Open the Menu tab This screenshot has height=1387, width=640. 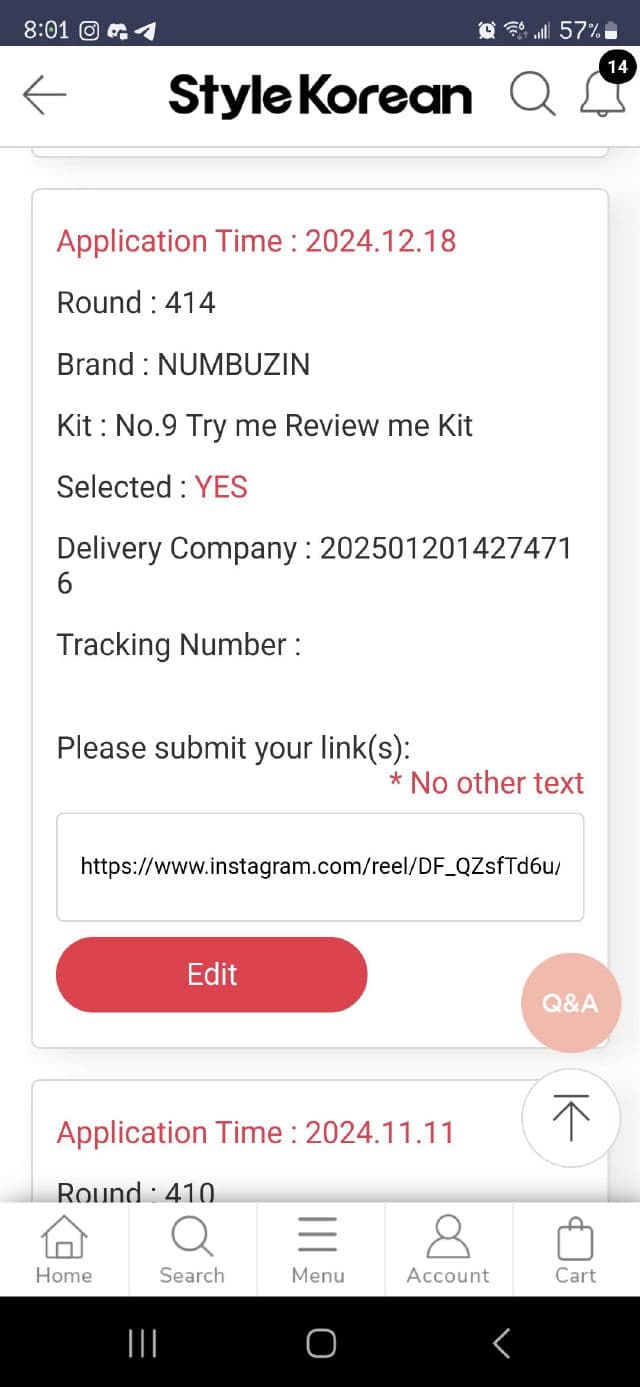(318, 1250)
